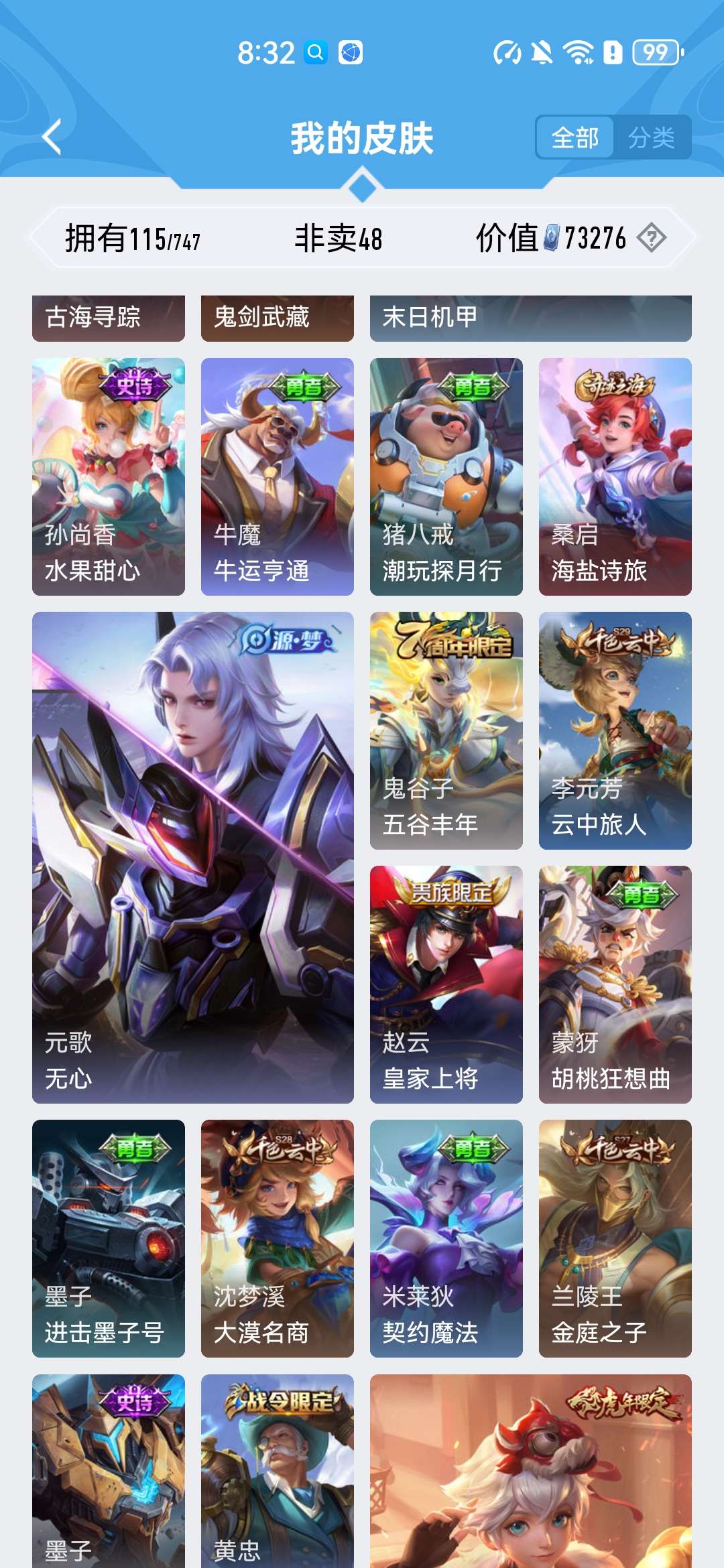This screenshot has width=724, height=1568.
Task: View the 蒙犽 胡桃狂想曲 skin
Action: coord(615,984)
